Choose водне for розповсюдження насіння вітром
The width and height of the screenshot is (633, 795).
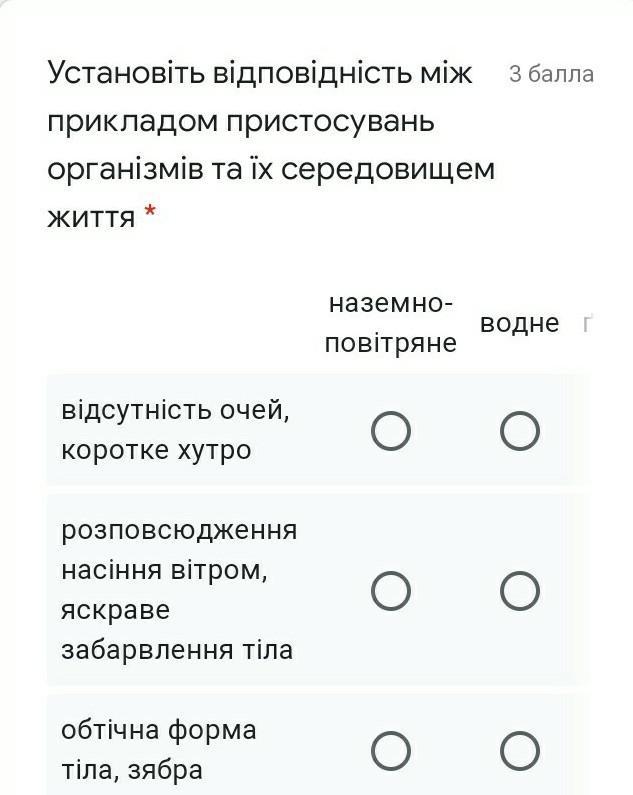519,591
